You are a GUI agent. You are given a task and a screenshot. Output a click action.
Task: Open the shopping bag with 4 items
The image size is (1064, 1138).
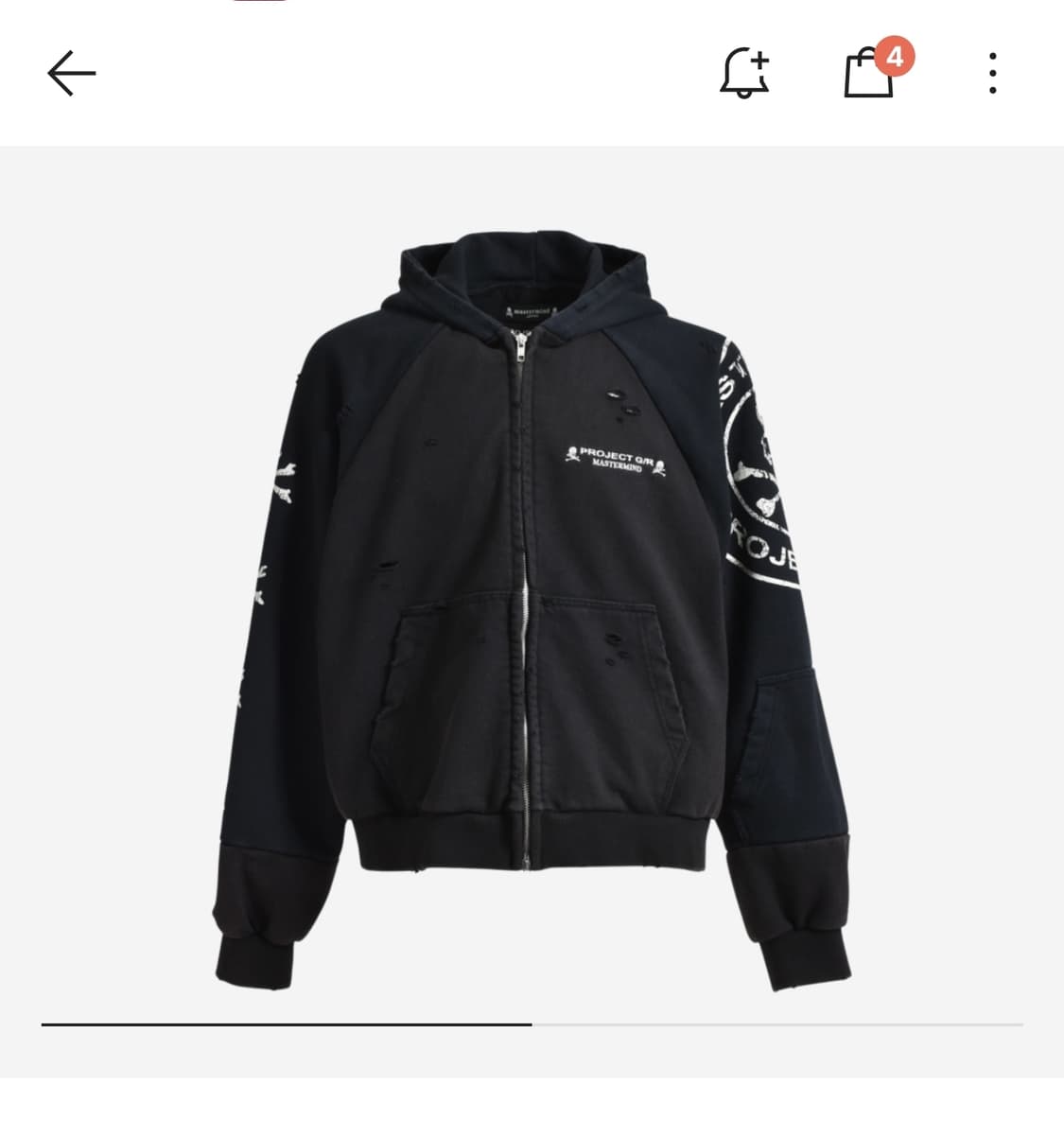pyautogui.click(x=870, y=73)
